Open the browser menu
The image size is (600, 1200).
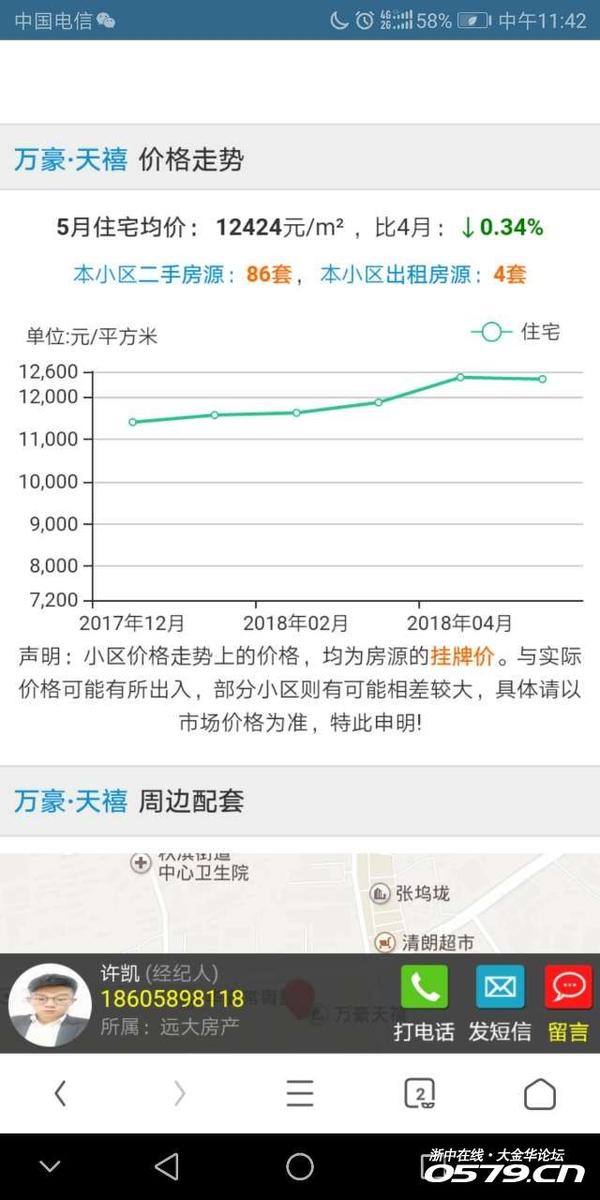[300, 1094]
